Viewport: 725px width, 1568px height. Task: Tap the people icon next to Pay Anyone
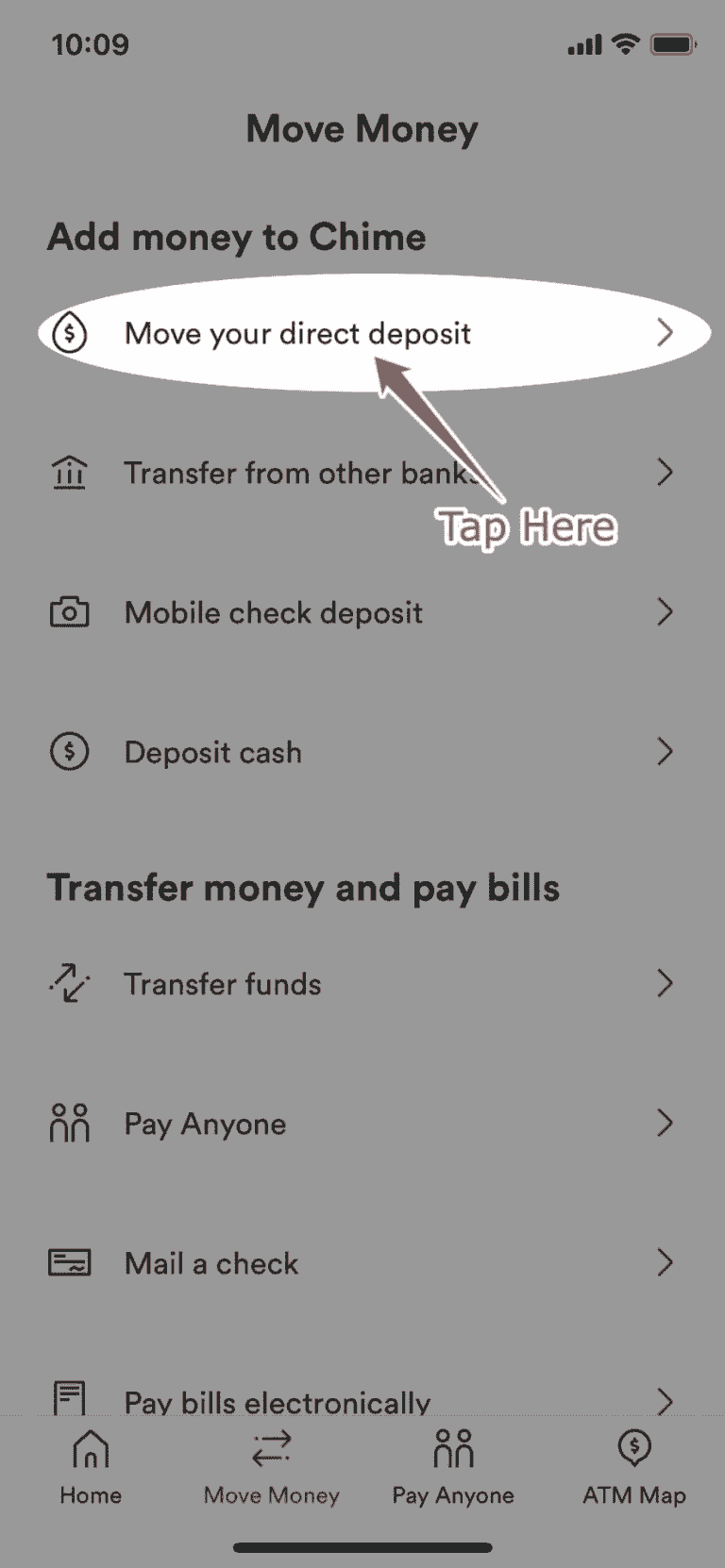tap(69, 1123)
